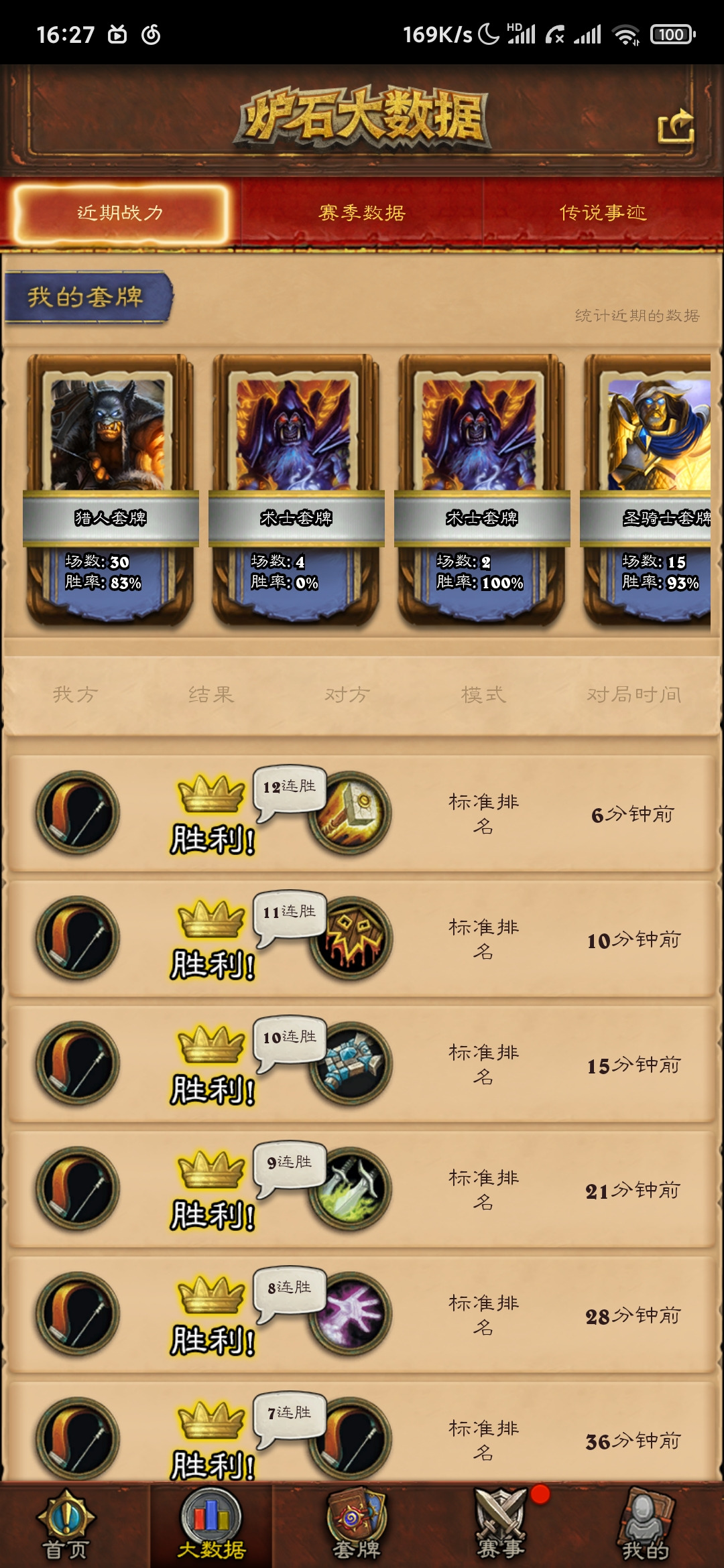This screenshot has width=724, height=1568.
Task: Select the 近期战力 tab
Action: [x=121, y=213]
